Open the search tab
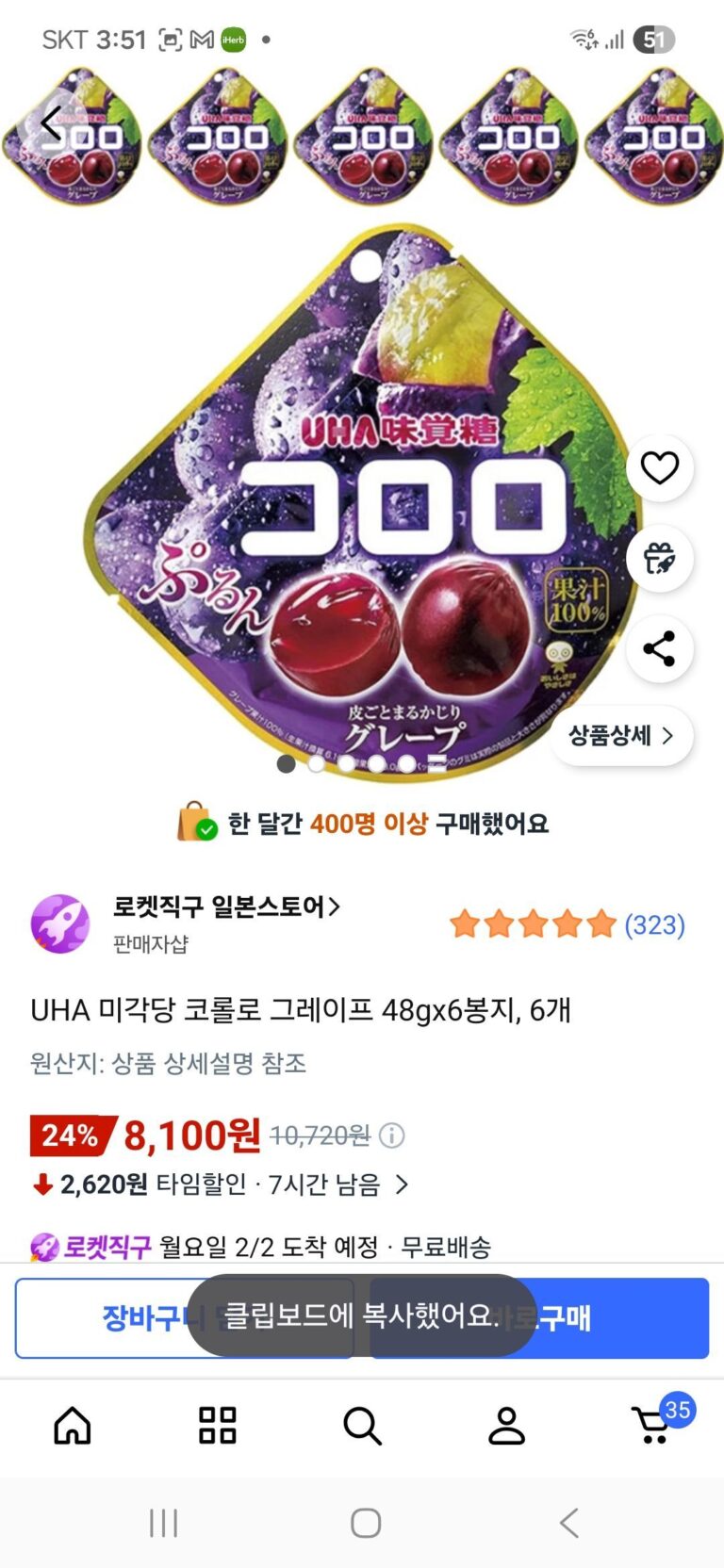This screenshot has height=1568, width=724. 362,1426
